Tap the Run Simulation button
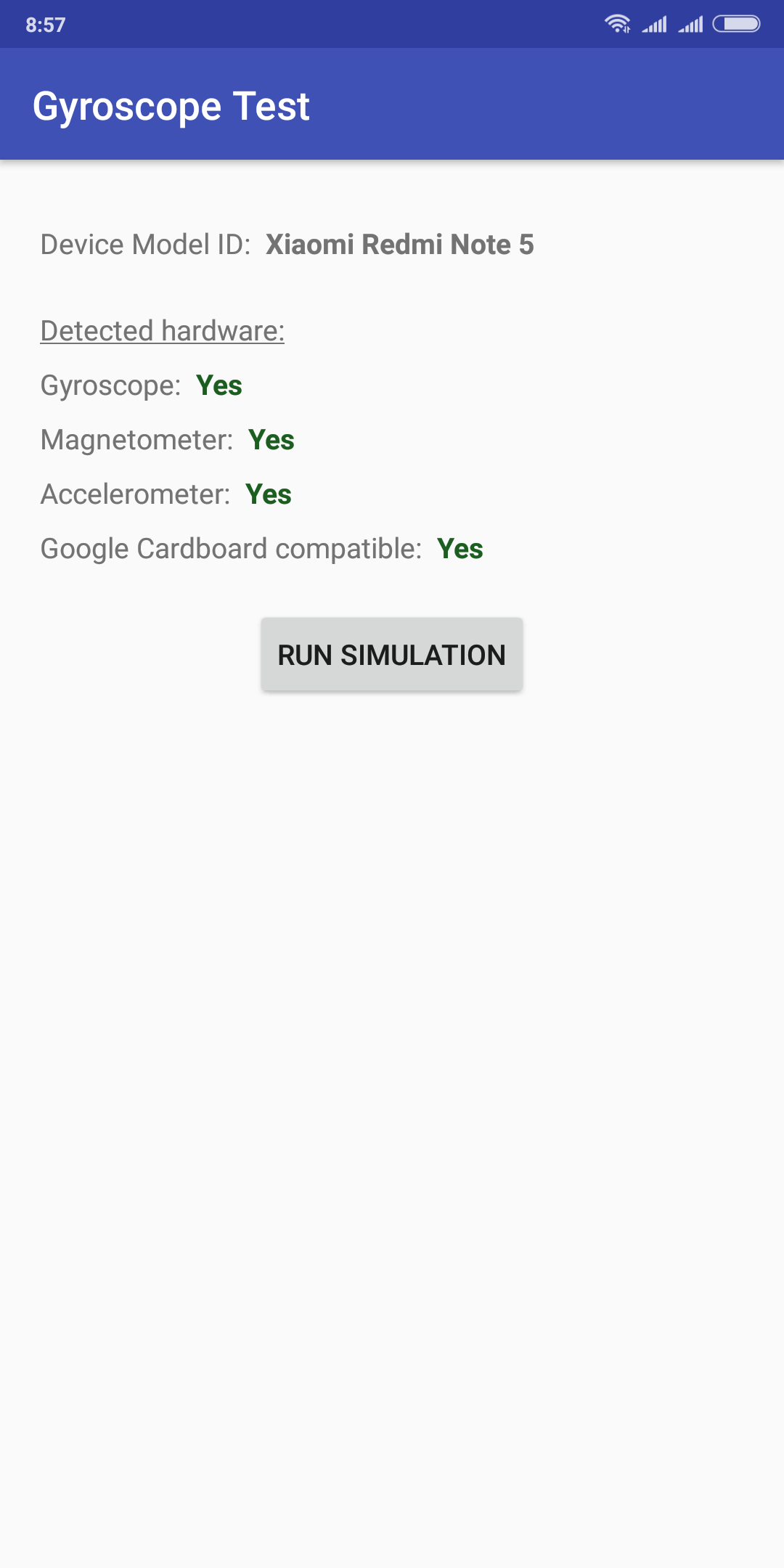This screenshot has width=784, height=1568. pos(391,654)
